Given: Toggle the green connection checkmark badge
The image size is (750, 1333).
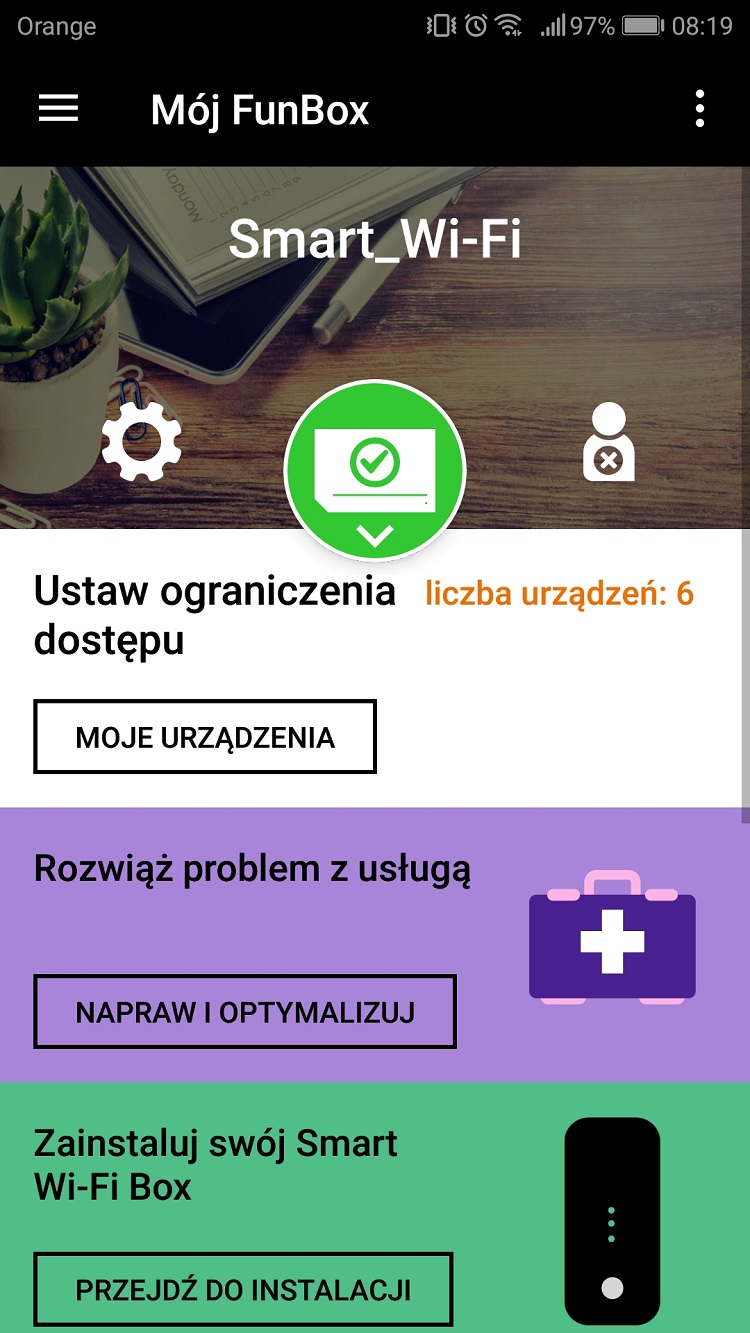Looking at the screenshot, I should (x=374, y=462).
